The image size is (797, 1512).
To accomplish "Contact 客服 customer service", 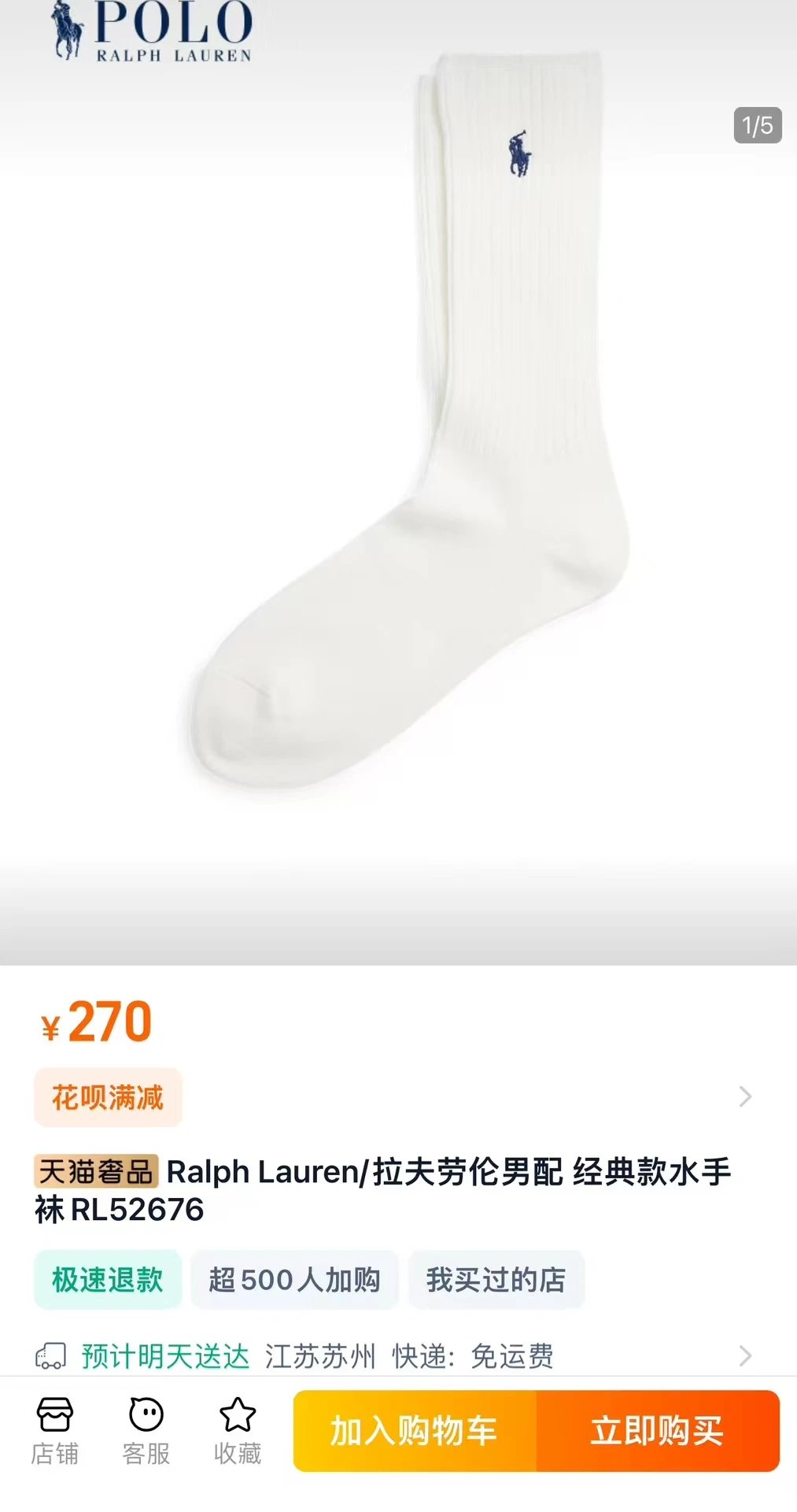I will 146,1430.
